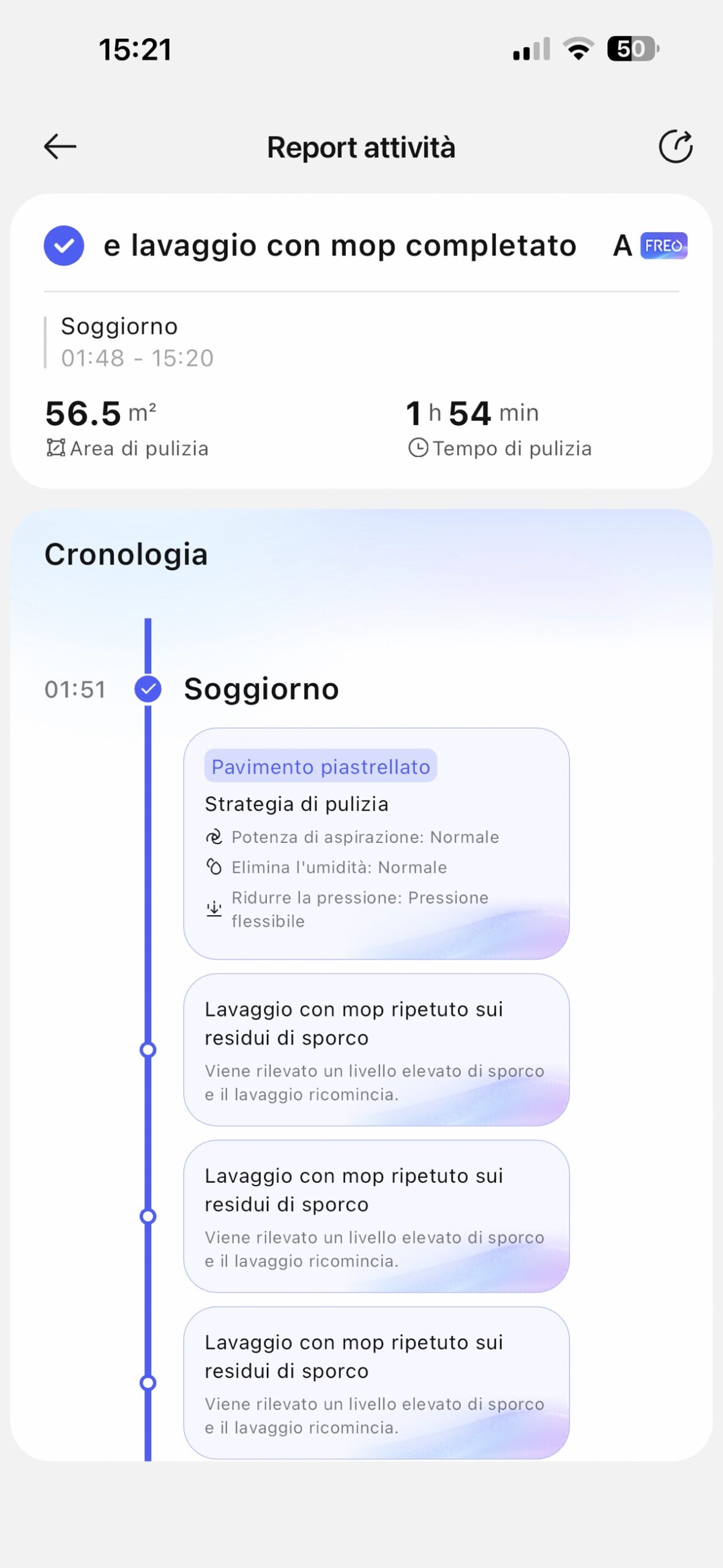This screenshot has width=723, height=1568.
Task: Go back from Report attività
Action: pyautogui.click(x=60, y=147)
